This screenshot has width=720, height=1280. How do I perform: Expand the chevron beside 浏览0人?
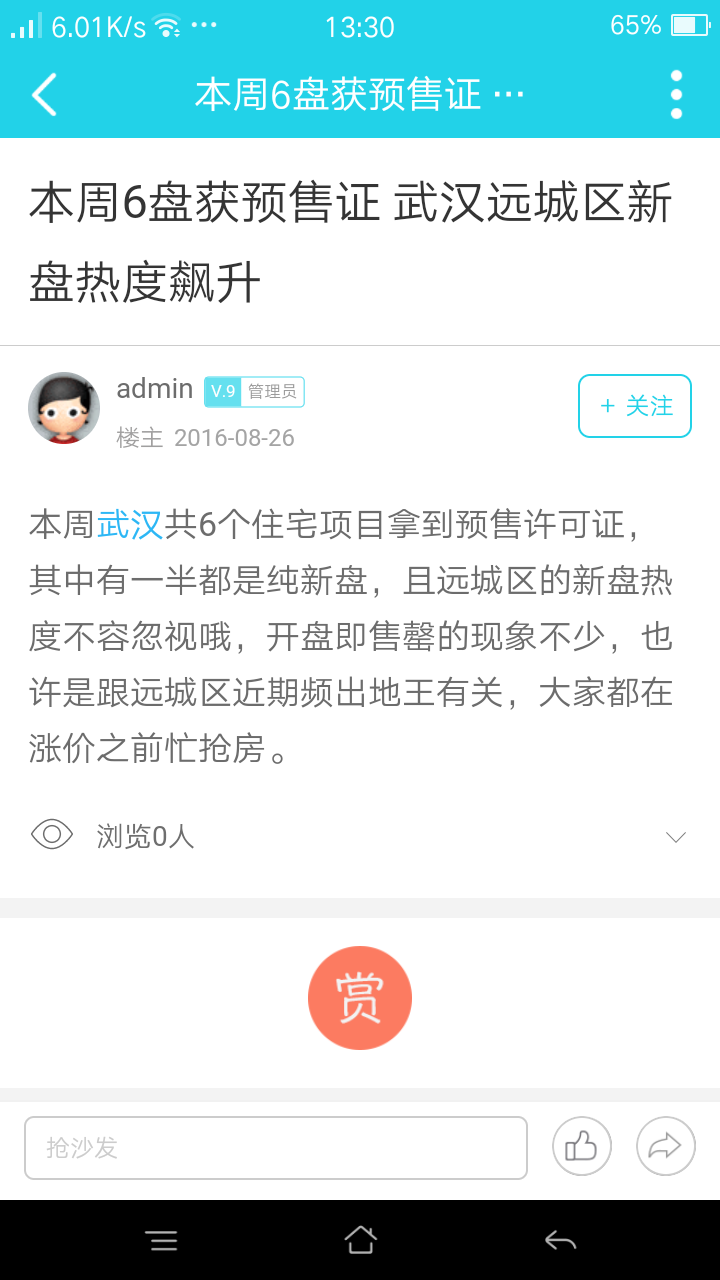(x=676, y=837)
